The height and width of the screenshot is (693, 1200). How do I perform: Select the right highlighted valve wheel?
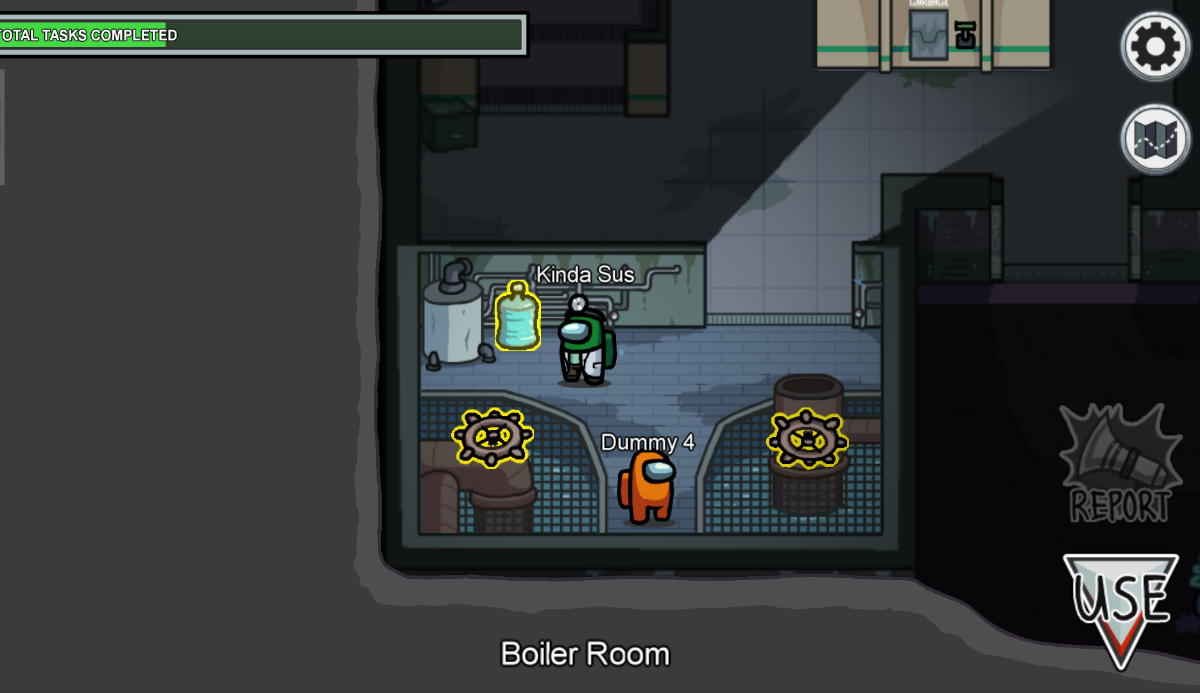click(806, 438)
